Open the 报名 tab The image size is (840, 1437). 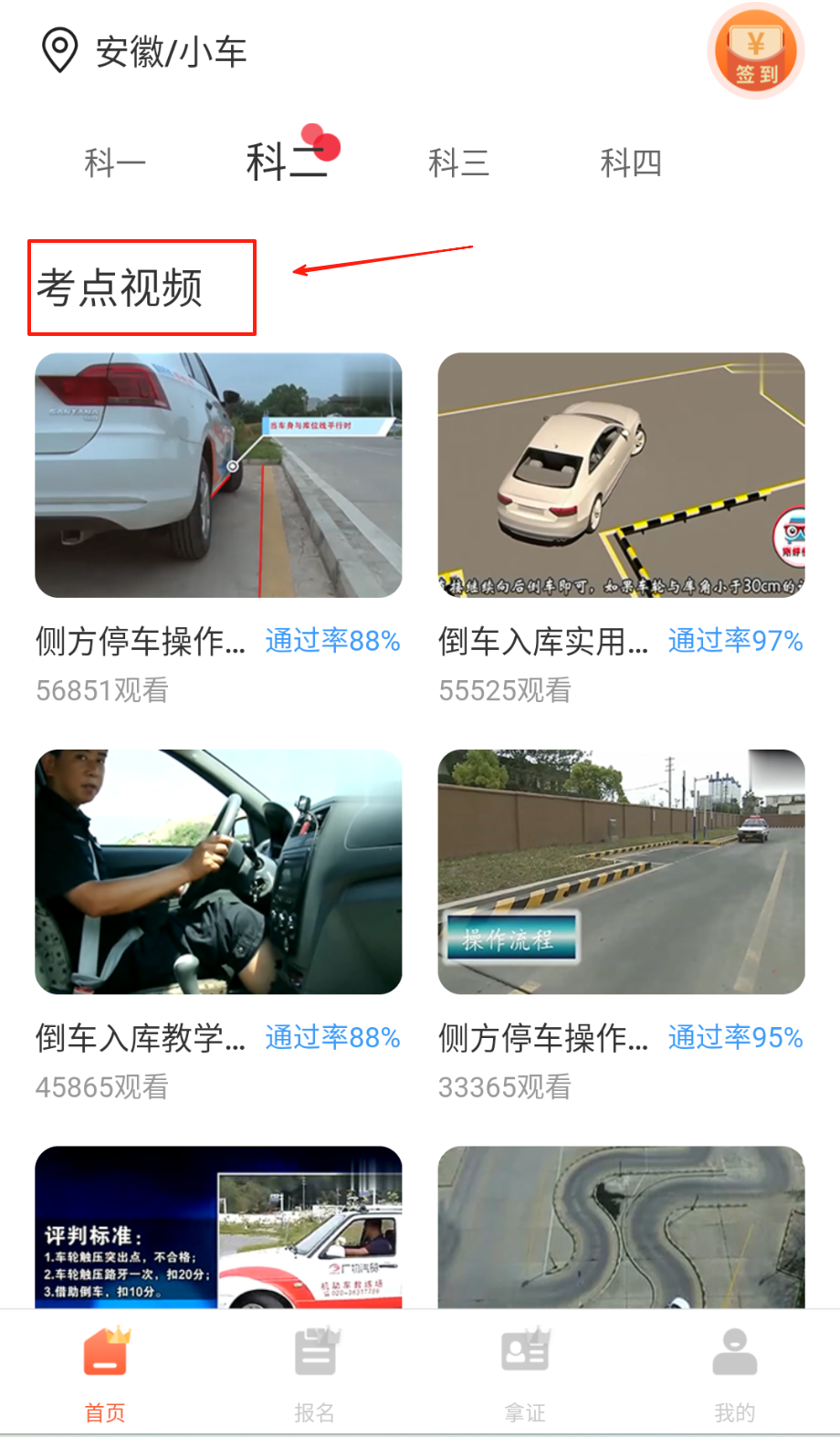coord(315,1373)
